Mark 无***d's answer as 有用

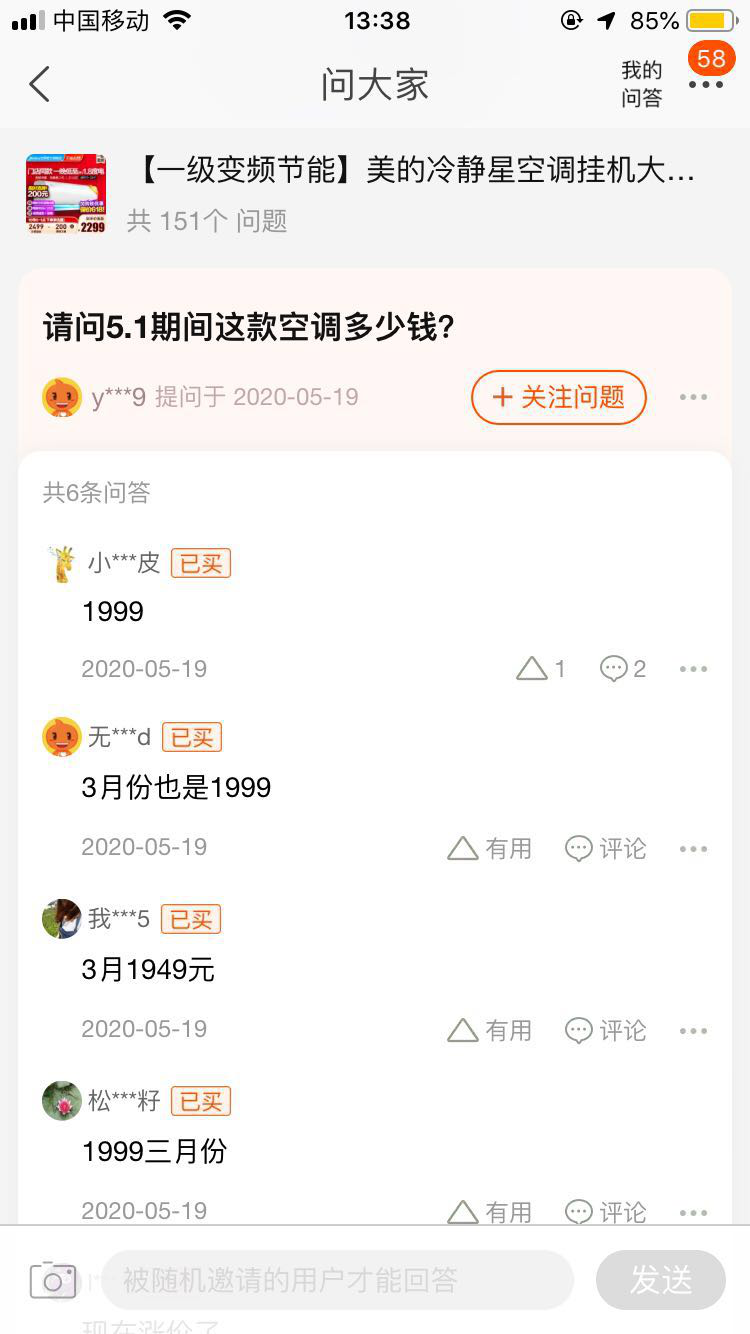(x=489, y=849)
